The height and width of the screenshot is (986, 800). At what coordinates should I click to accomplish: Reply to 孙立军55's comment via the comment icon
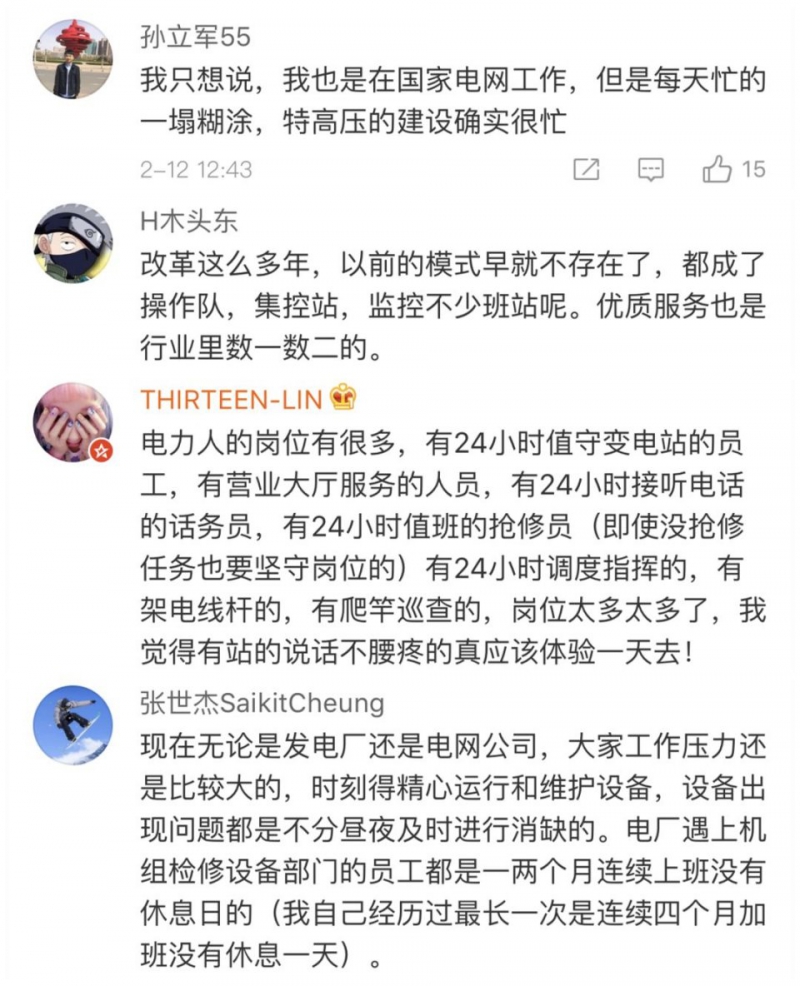[x=651, y=169]
